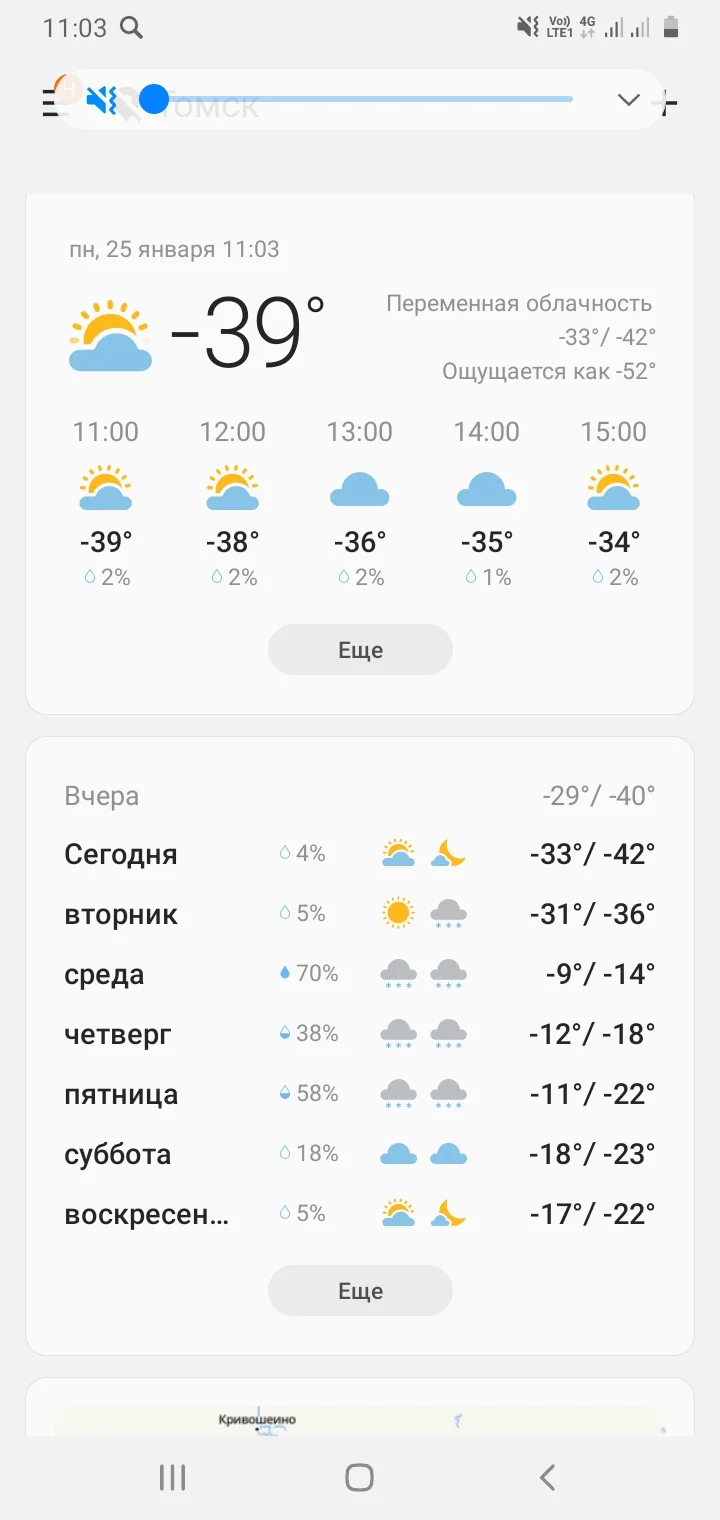Select the пятница forecast row
Viewport: 720px width, 1520px height.
coord(360,1093)
